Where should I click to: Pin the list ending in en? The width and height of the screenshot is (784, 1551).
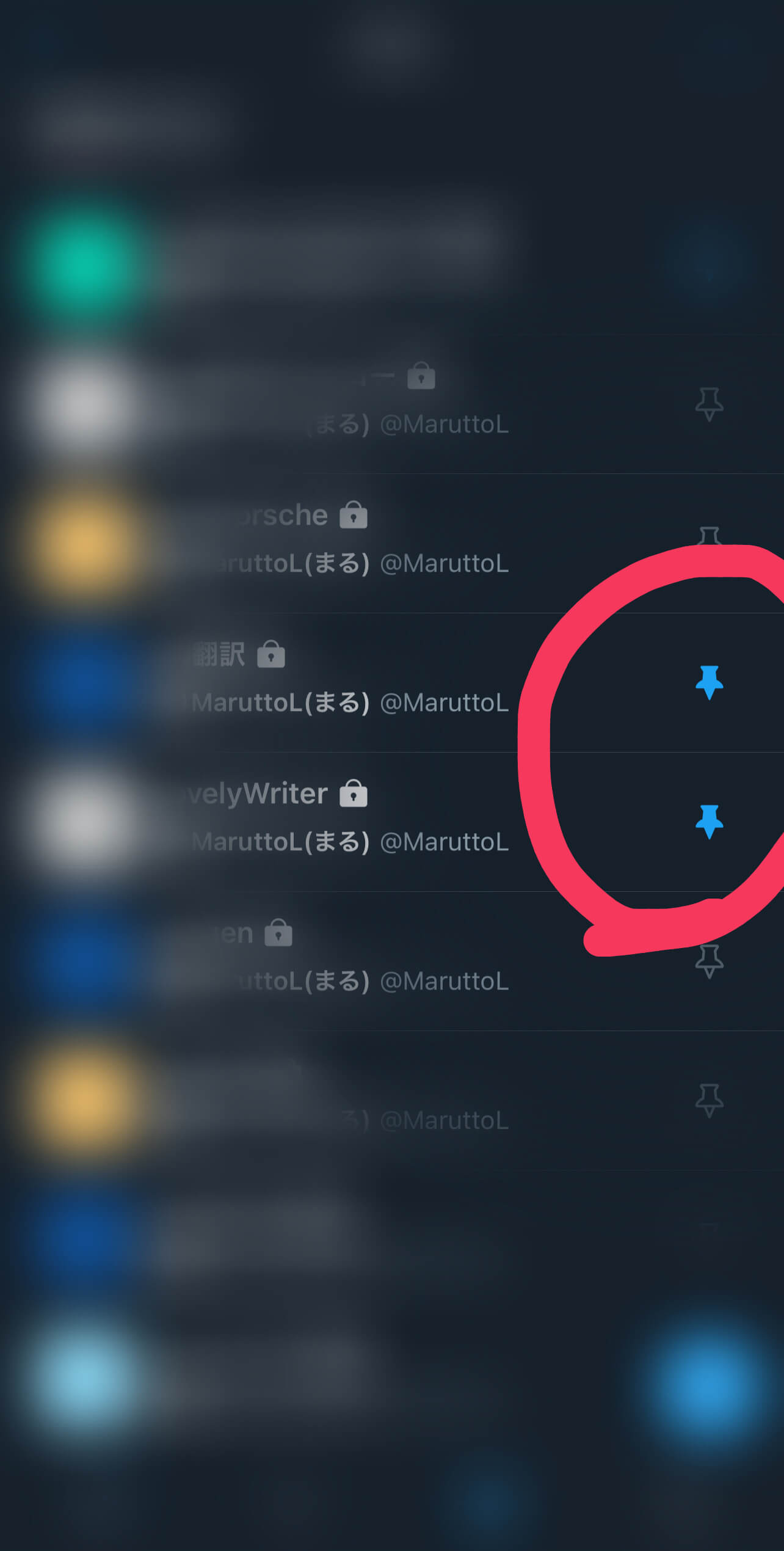coord(709,961)
